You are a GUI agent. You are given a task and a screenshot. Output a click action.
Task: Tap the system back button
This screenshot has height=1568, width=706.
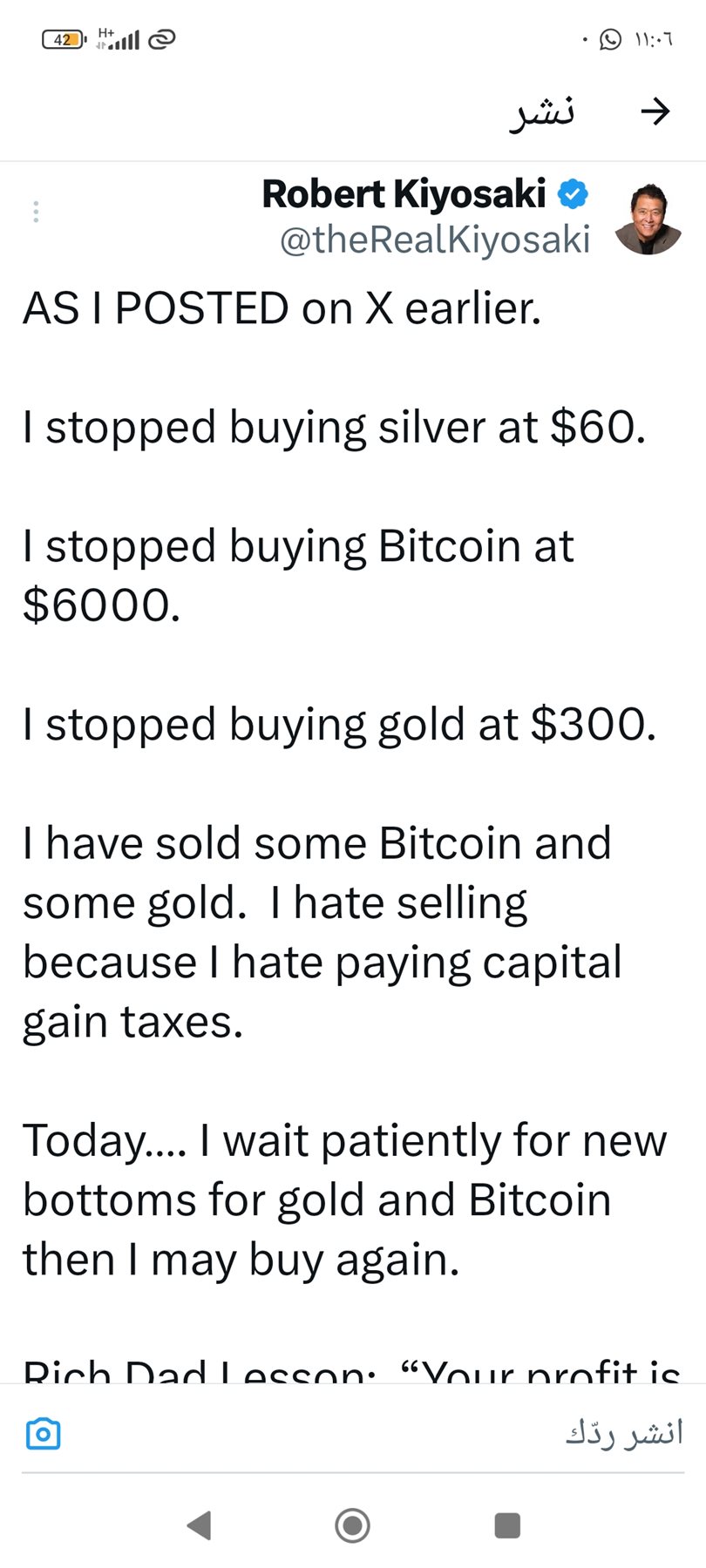[200, 1525]
